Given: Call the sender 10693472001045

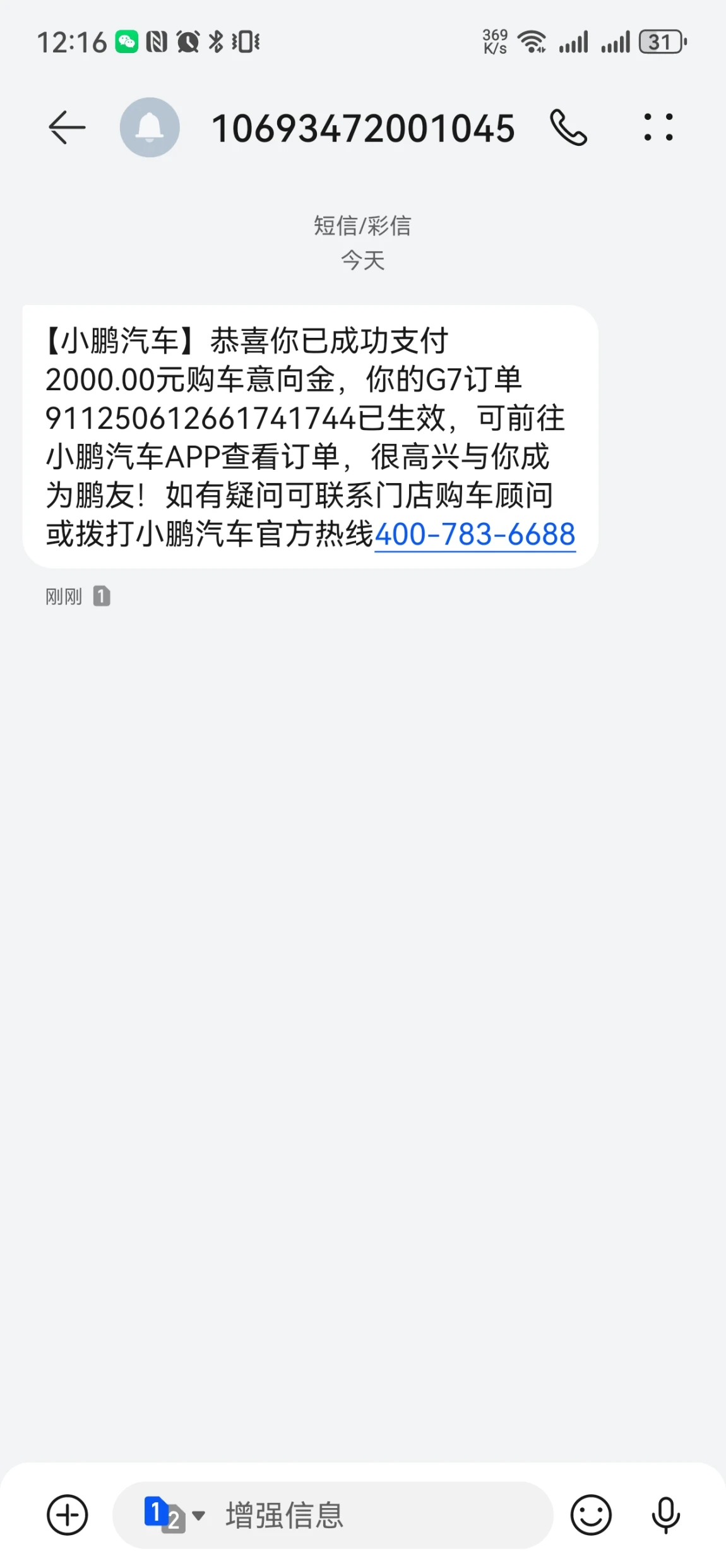Looking at the screenshot, I should 568,128.
